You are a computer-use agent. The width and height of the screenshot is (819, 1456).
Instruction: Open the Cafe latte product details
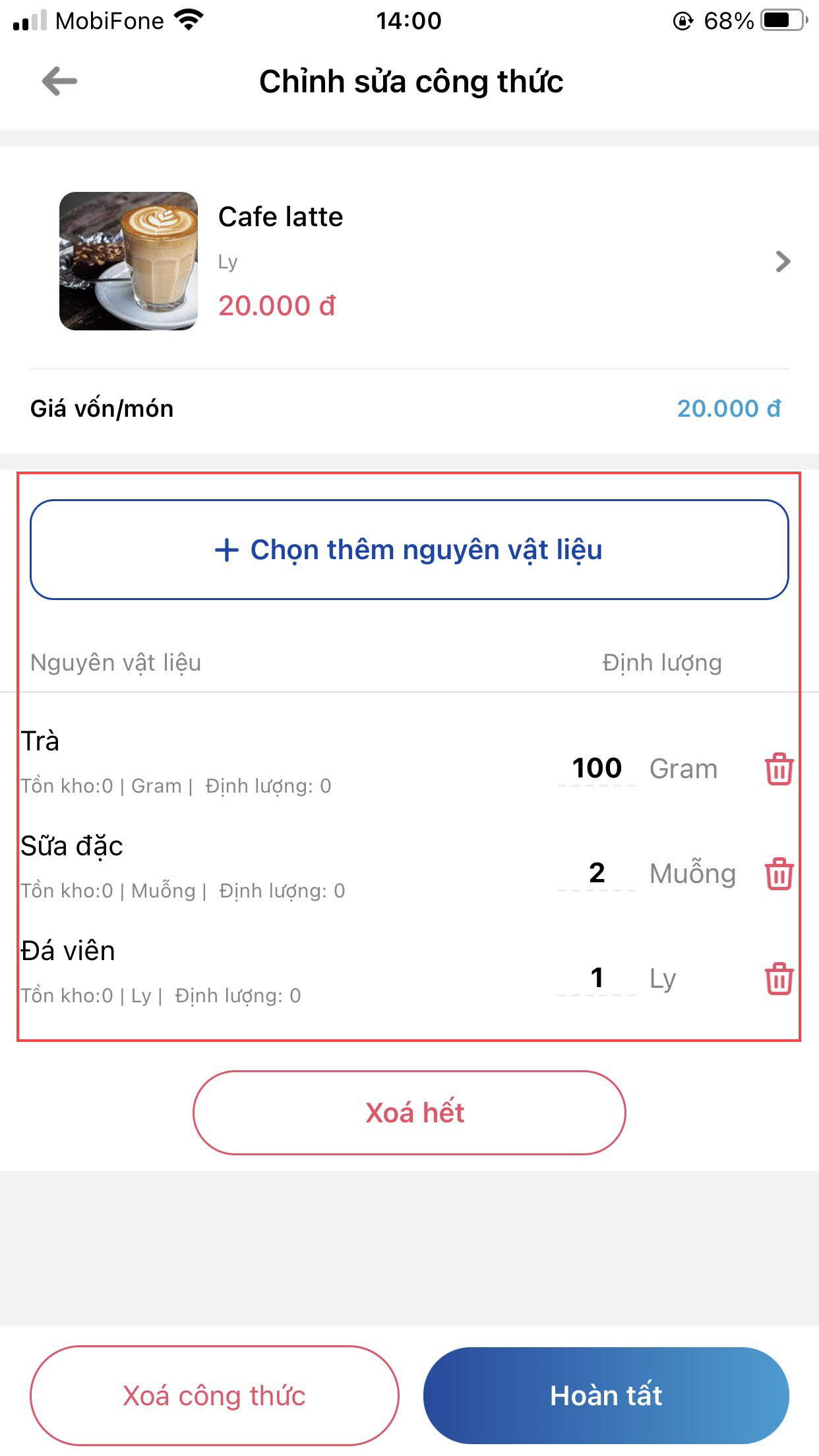782,262
